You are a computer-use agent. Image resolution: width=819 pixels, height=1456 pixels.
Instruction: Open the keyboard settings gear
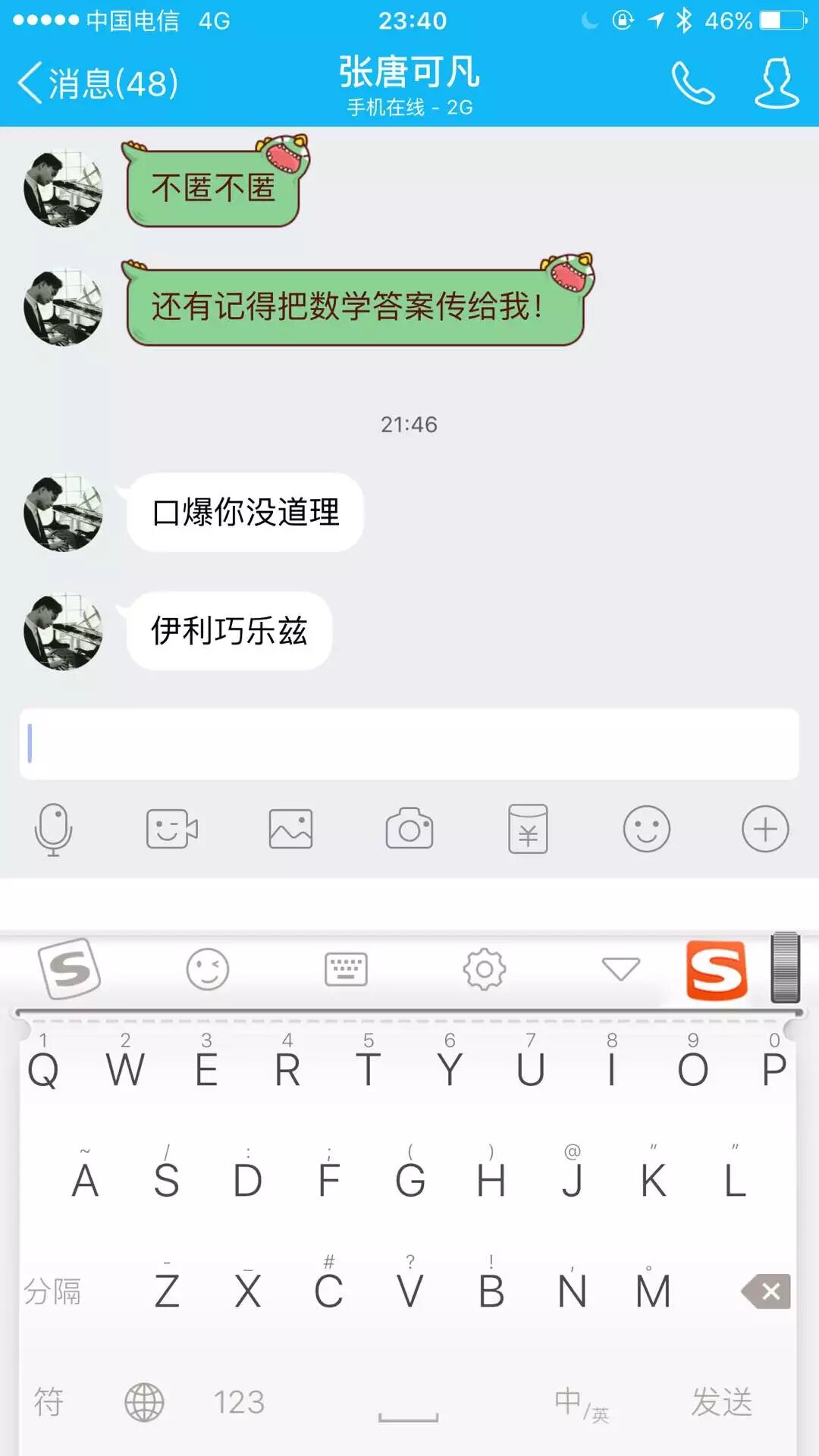[x=484, y=969]
